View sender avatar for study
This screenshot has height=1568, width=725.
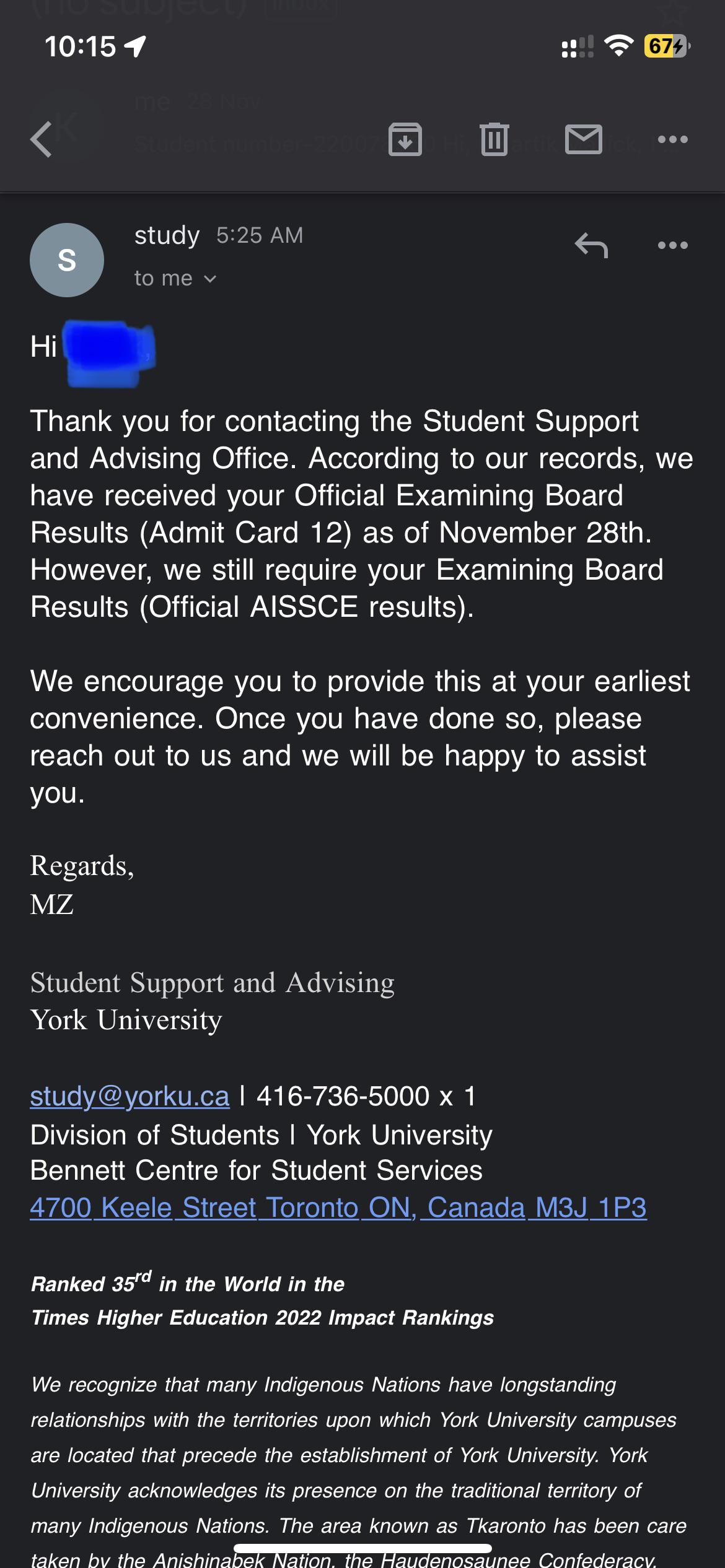click(x=67, y=260)
